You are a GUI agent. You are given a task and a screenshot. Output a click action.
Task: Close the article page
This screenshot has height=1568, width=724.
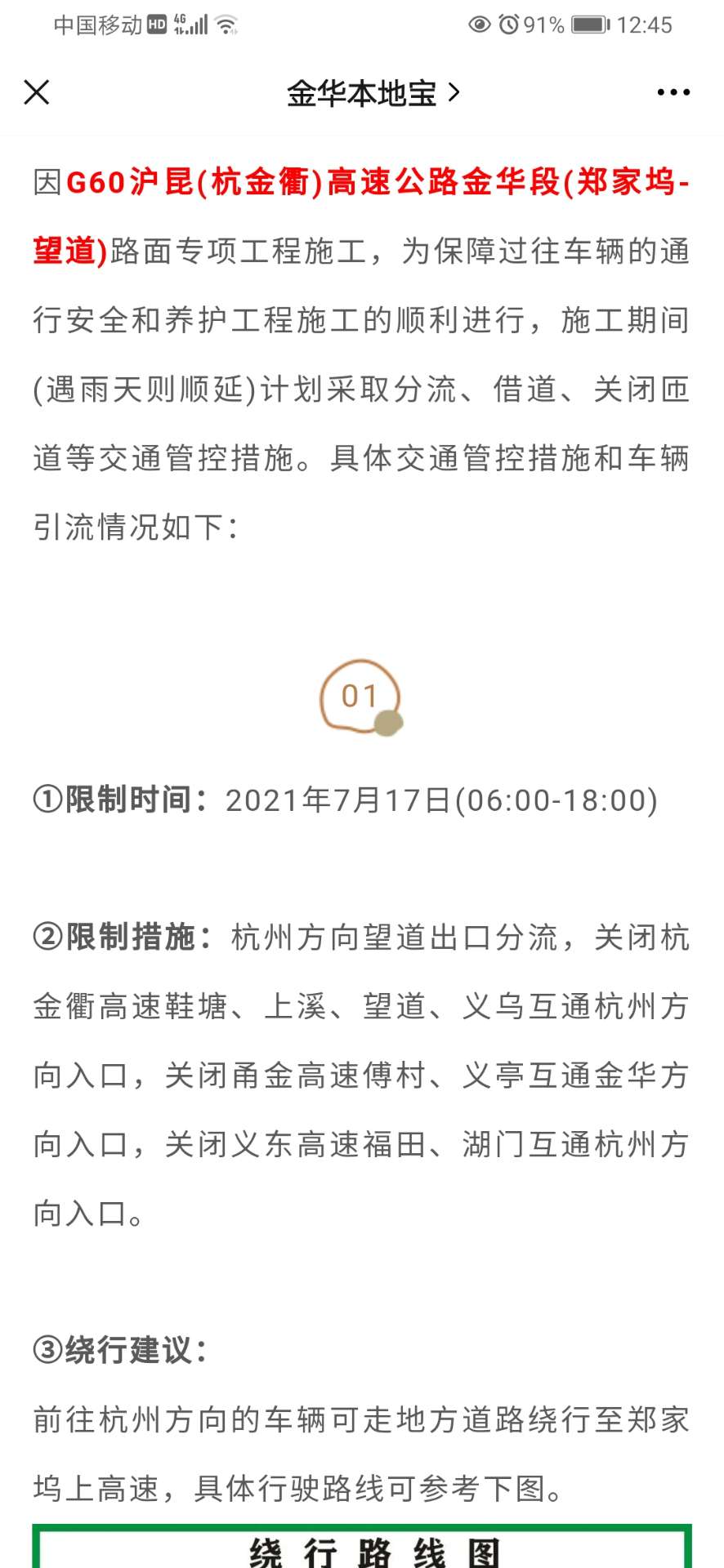[37, 92]
